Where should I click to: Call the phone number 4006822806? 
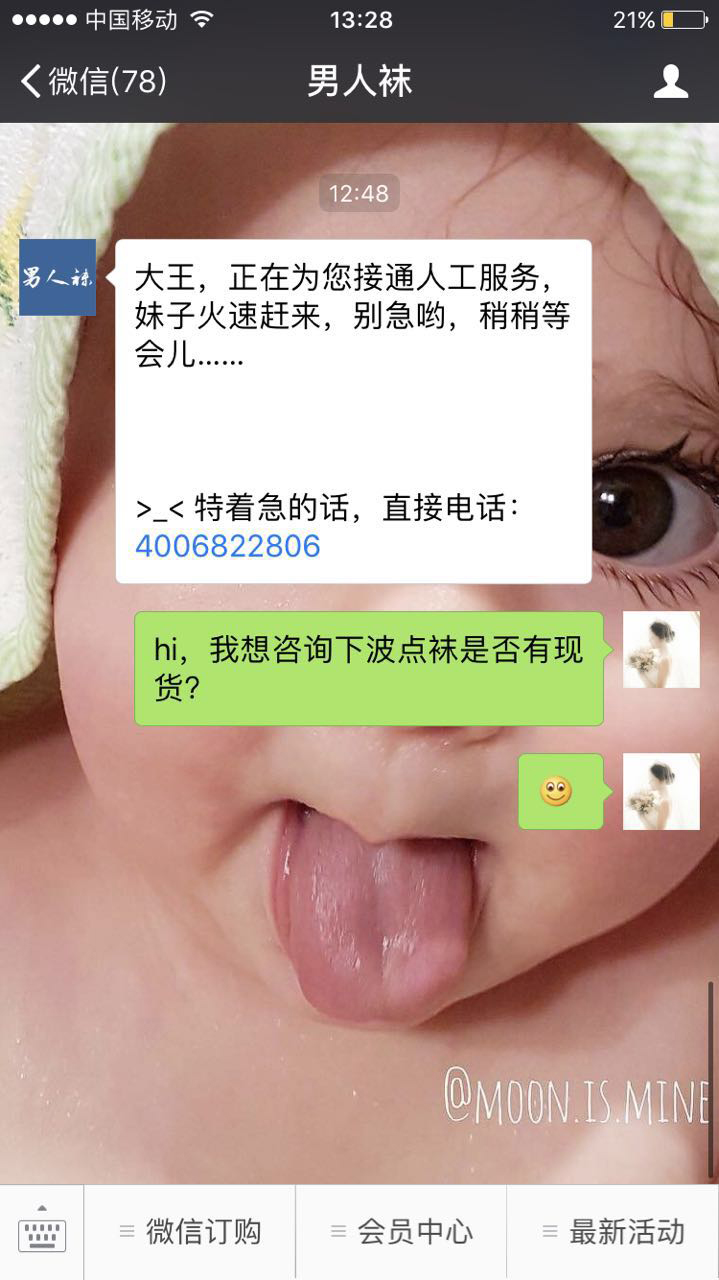point(228,546)
